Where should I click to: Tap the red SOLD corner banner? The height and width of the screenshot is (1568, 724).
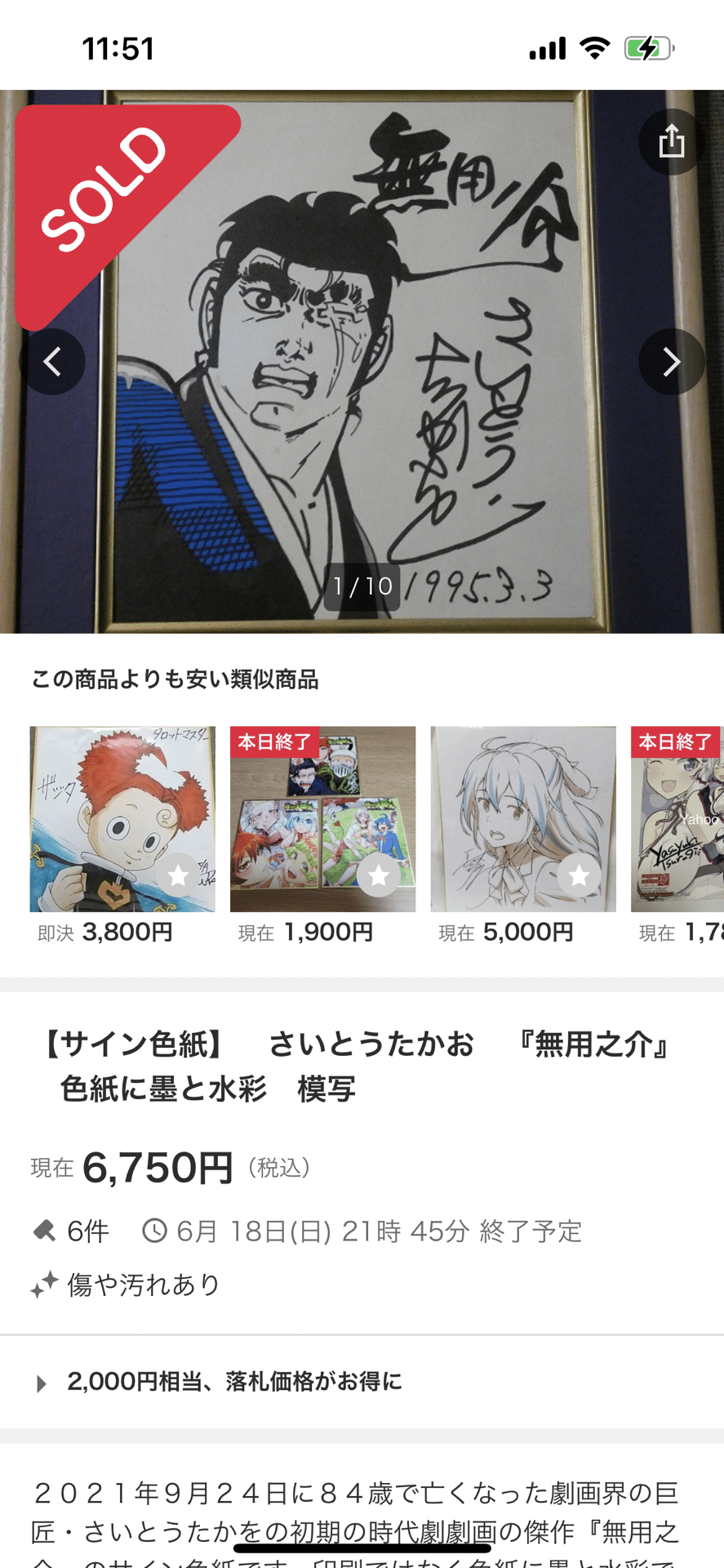click(104, 192)
